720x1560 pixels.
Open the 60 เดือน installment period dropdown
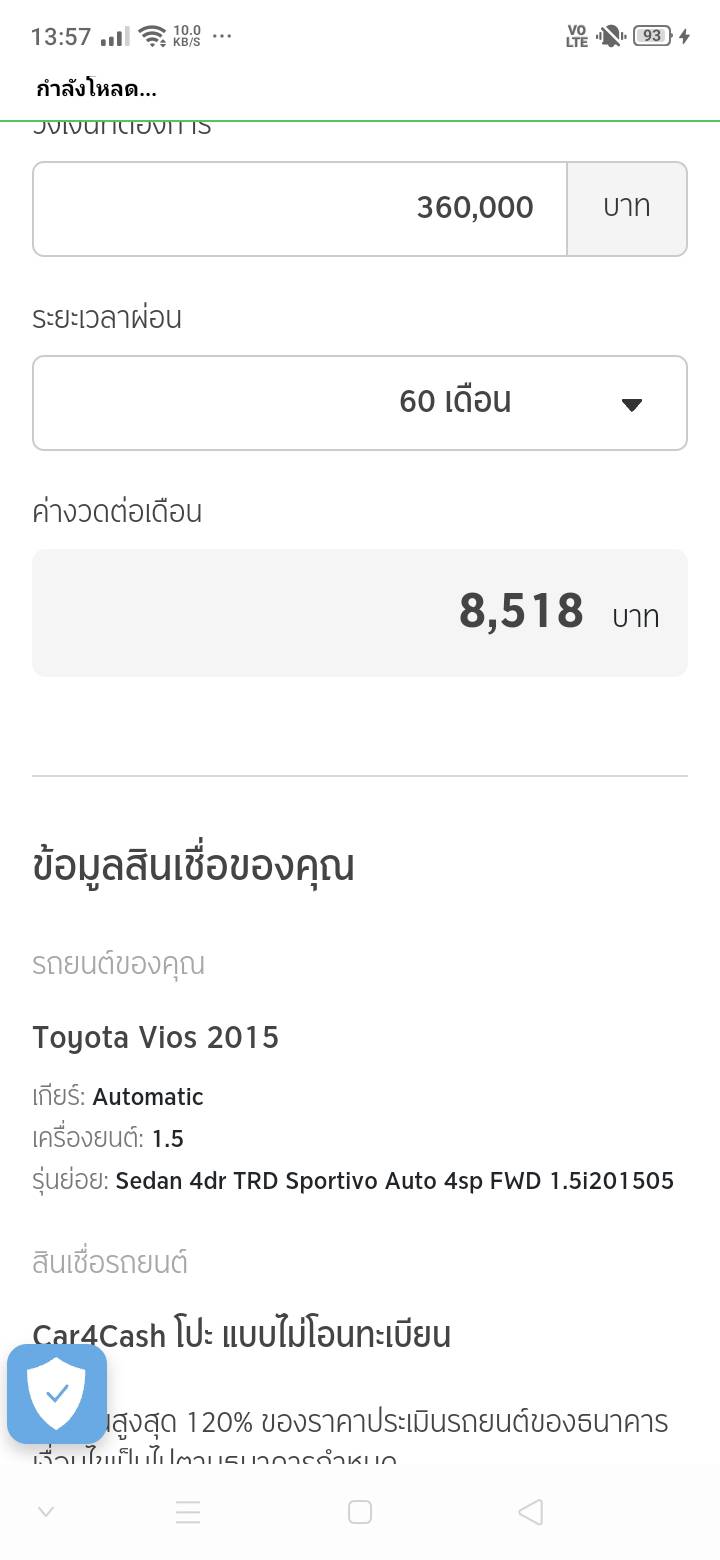(x=360, y=403)
